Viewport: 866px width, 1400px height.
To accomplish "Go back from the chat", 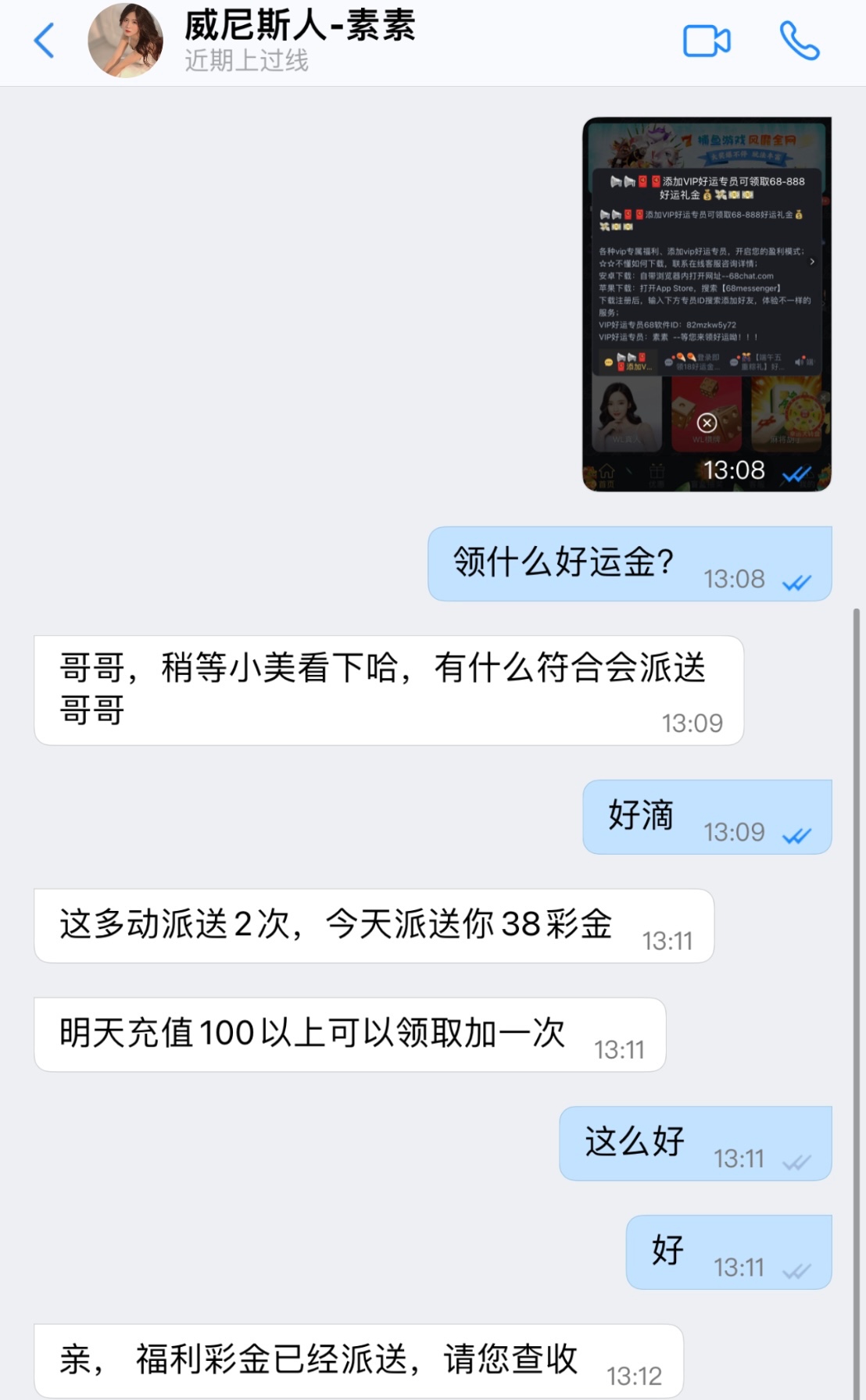I will pyautogui.click(x=45, y=41).
